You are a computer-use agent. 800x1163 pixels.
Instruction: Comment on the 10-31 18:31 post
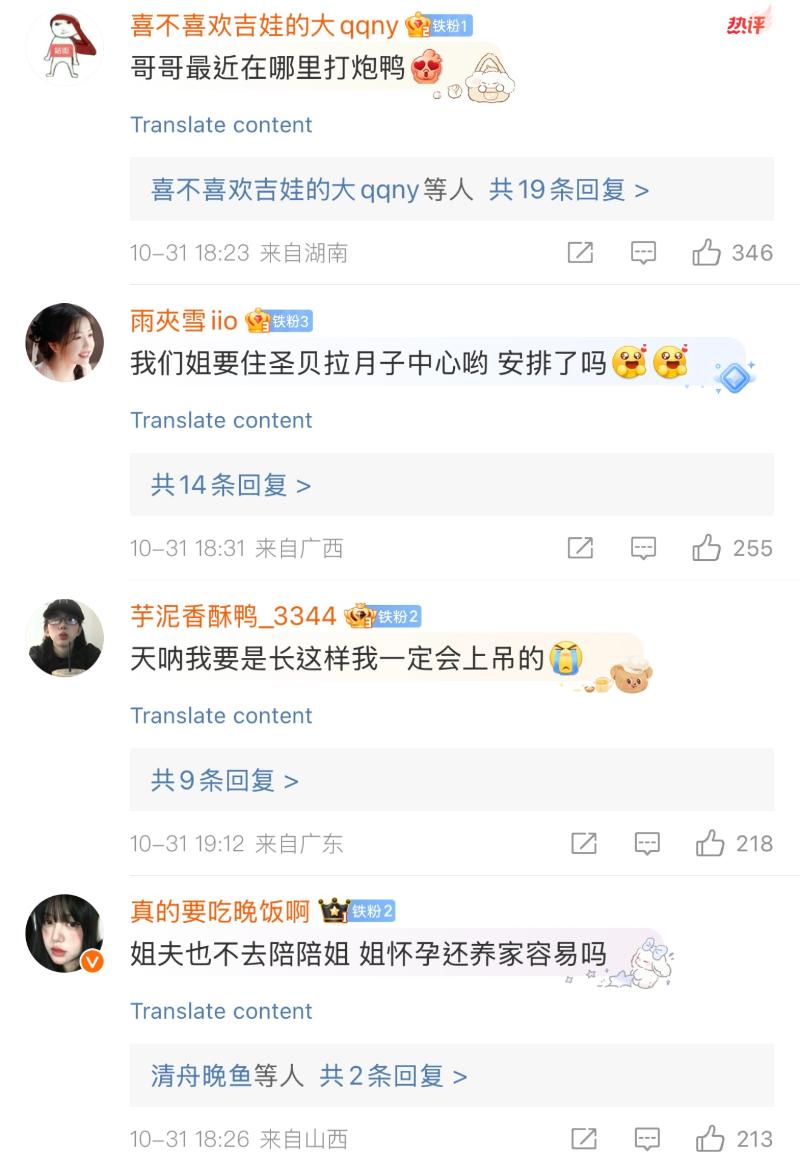(643, 548)
